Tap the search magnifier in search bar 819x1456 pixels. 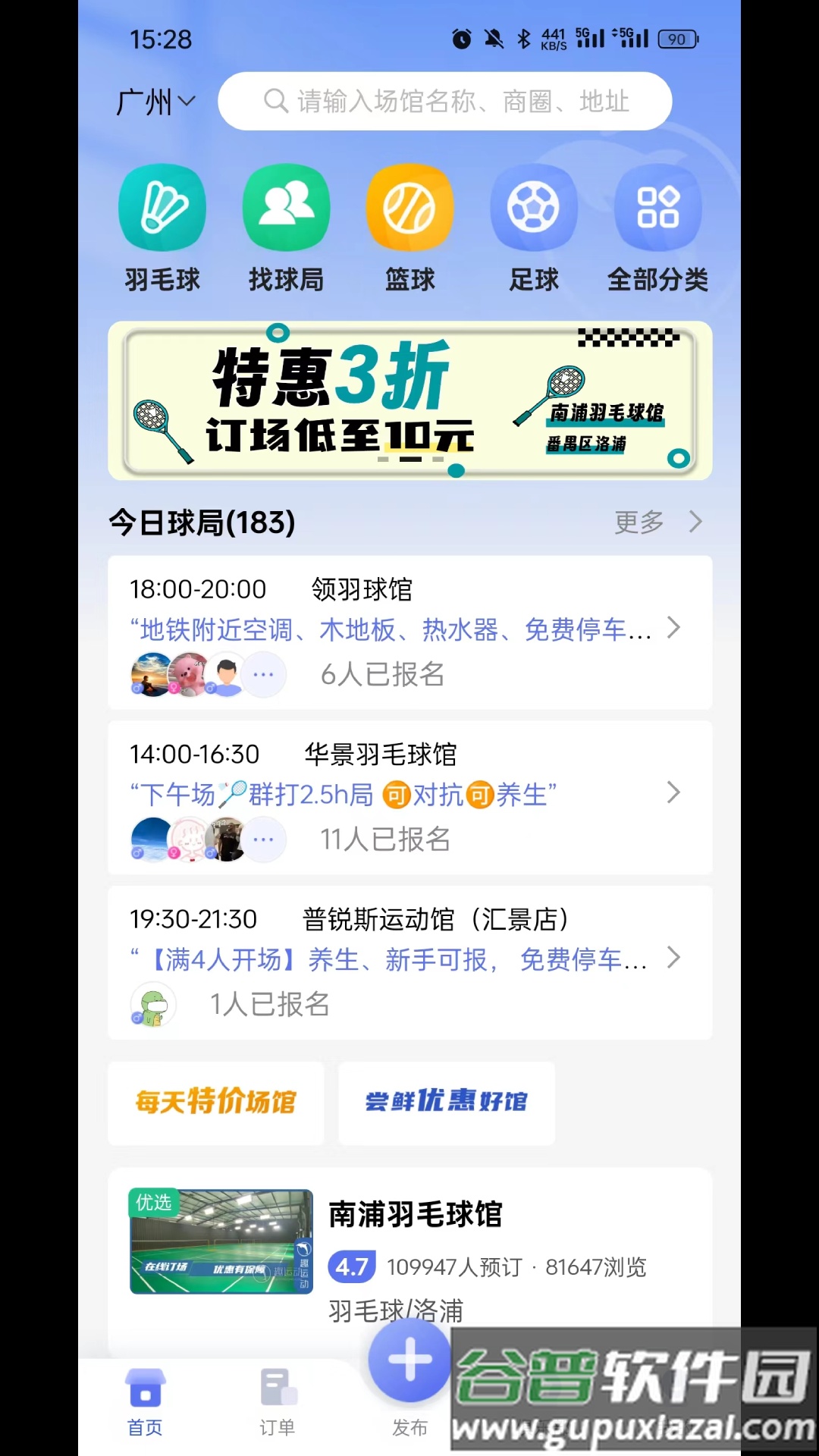click(x=273, y=101)
